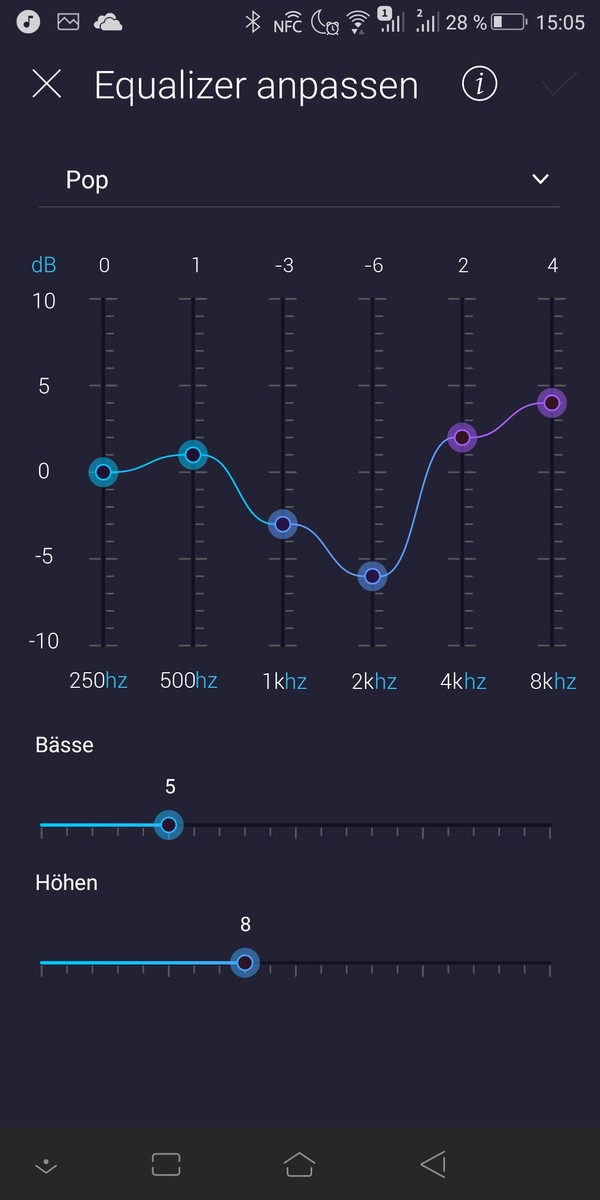The image size is (600, 1200).
Task: Hide the navigation bar with the down arrow
Action: coord(45,1165)
